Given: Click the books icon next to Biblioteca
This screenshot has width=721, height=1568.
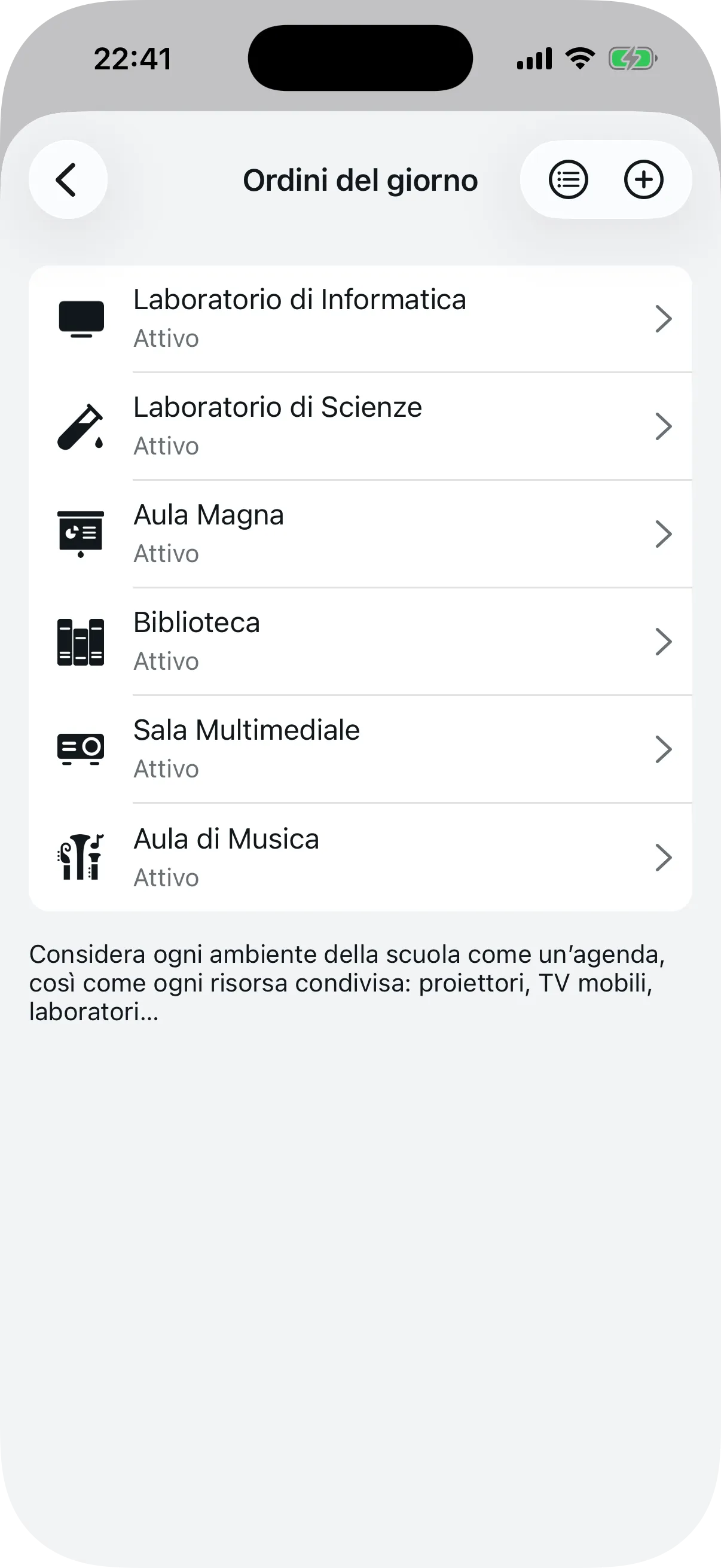Looking at the screenshot, I should 81,641.
